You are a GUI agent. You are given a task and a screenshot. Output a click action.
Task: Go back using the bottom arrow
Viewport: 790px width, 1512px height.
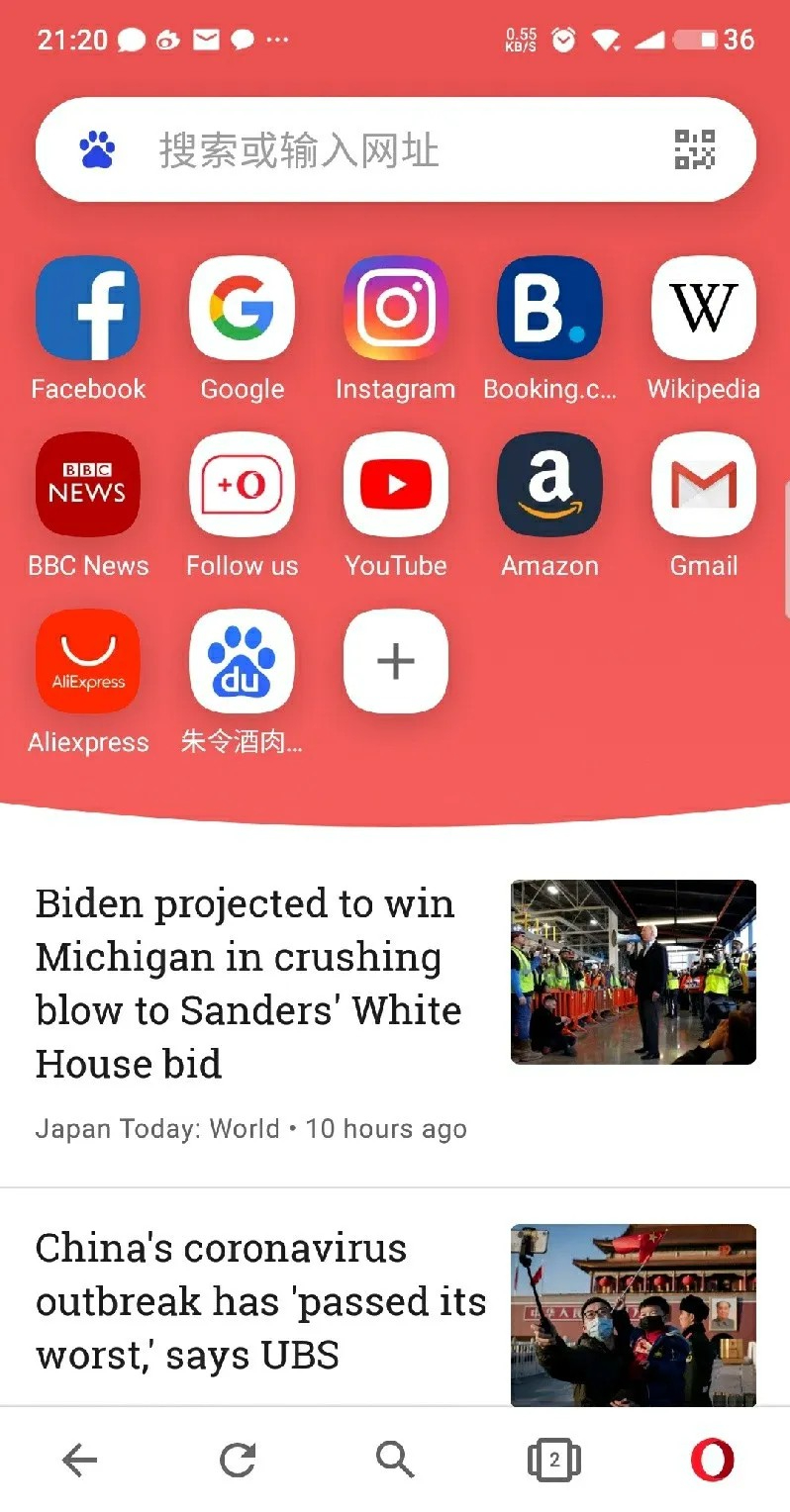pyautogui.click(x=79, y=1460)
